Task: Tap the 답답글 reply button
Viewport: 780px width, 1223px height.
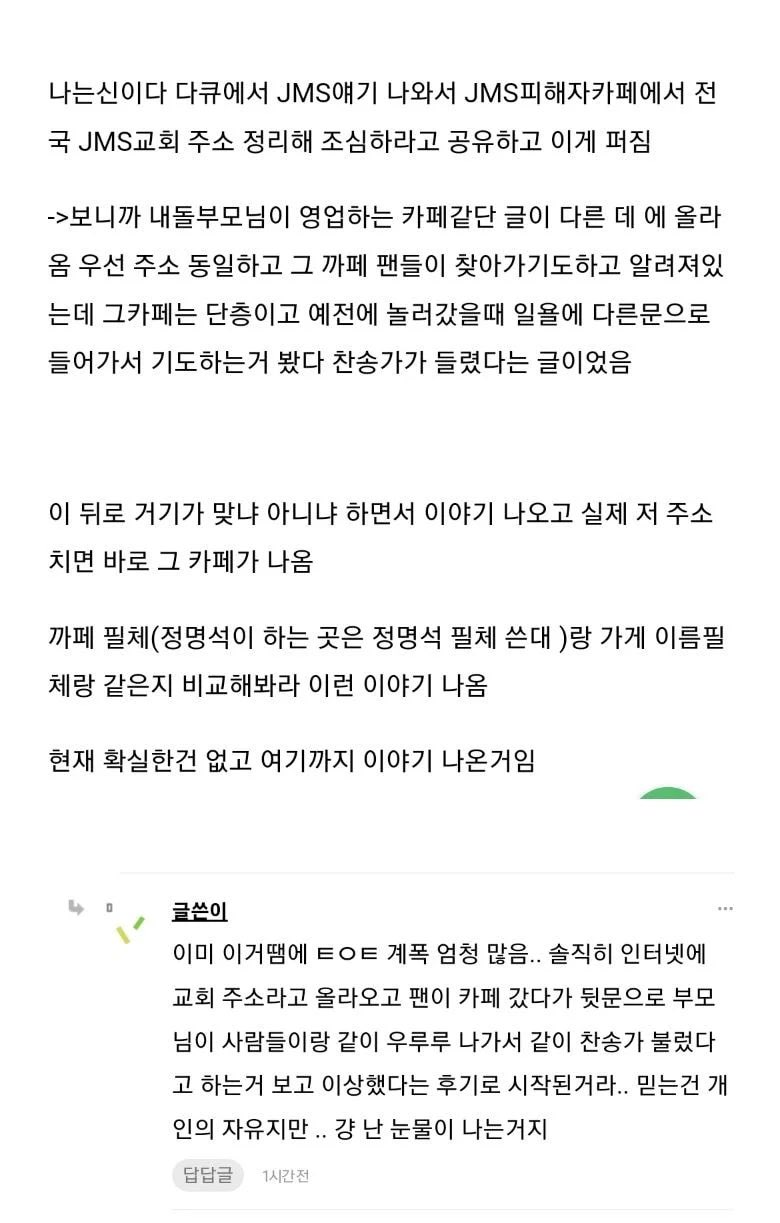Action: [208, 1175]
